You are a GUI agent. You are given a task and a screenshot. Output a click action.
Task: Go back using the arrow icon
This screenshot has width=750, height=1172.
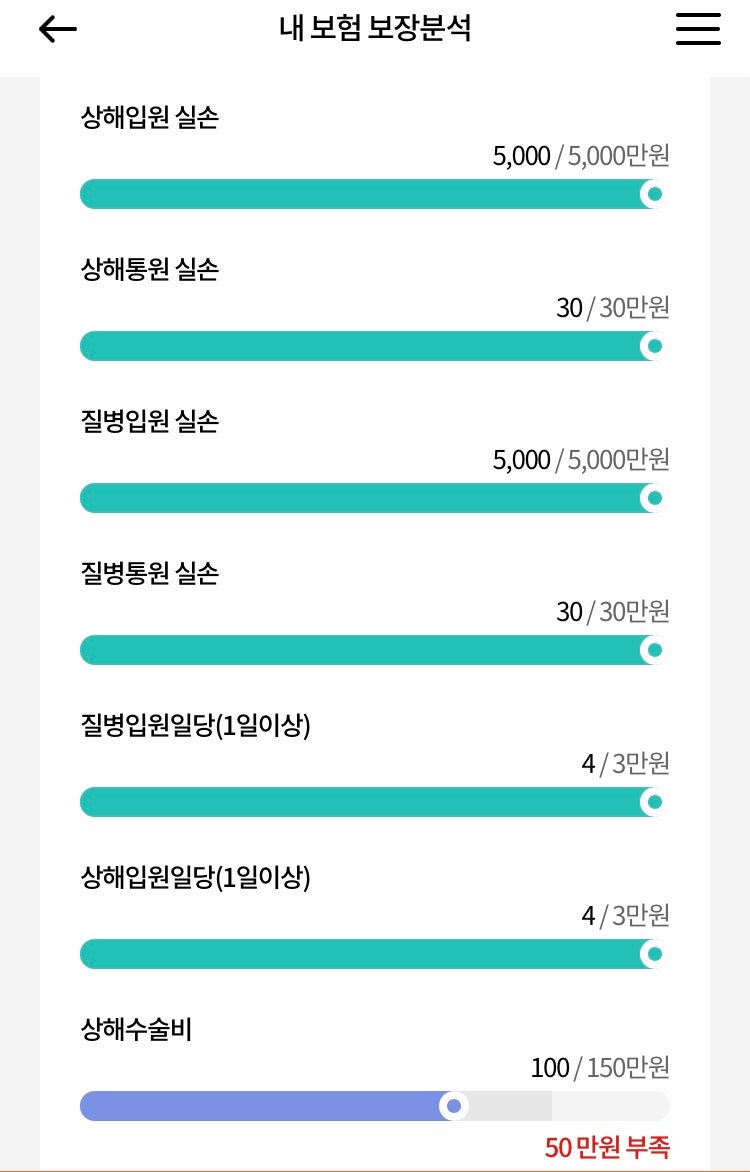(58, 29)
